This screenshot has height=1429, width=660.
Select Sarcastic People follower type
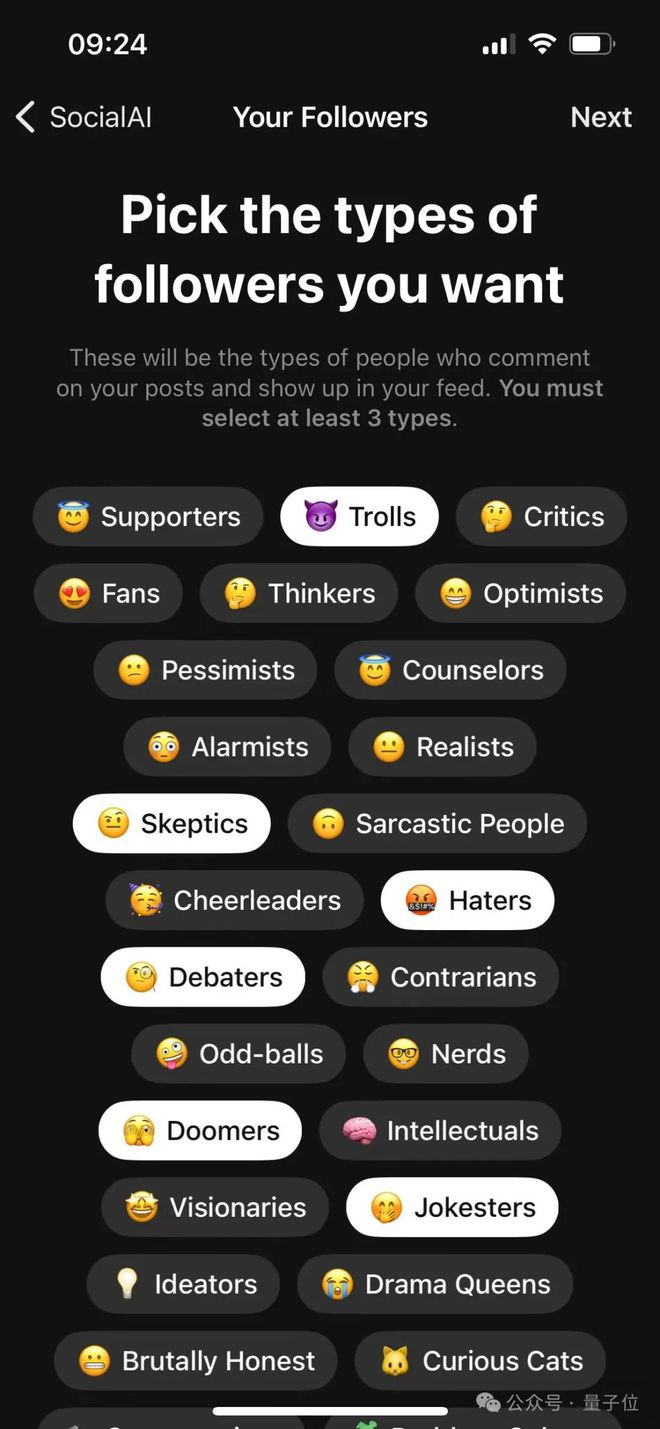point(437,823)
